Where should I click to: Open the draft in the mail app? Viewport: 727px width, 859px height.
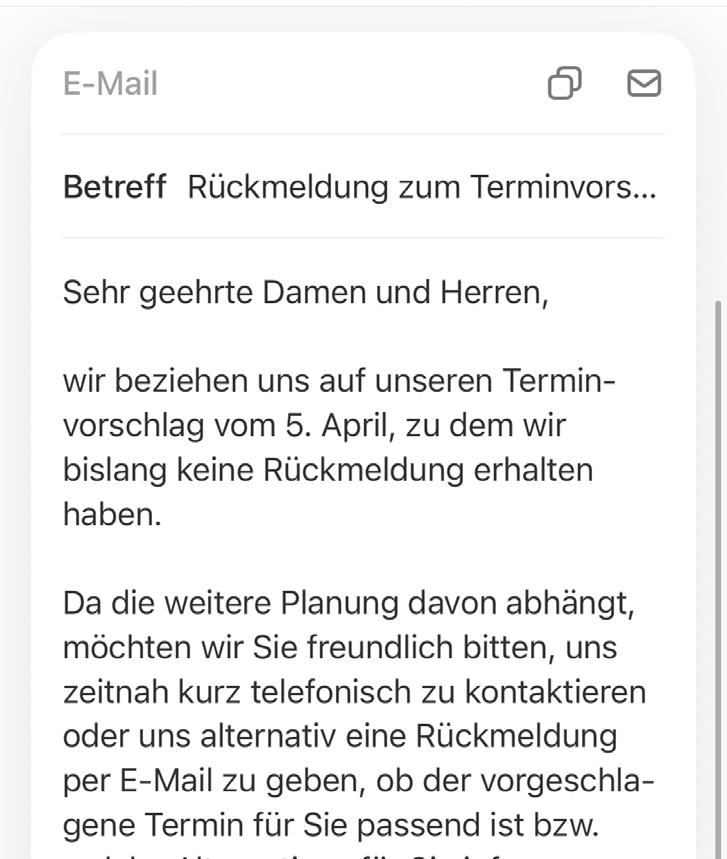click(644, 84)
